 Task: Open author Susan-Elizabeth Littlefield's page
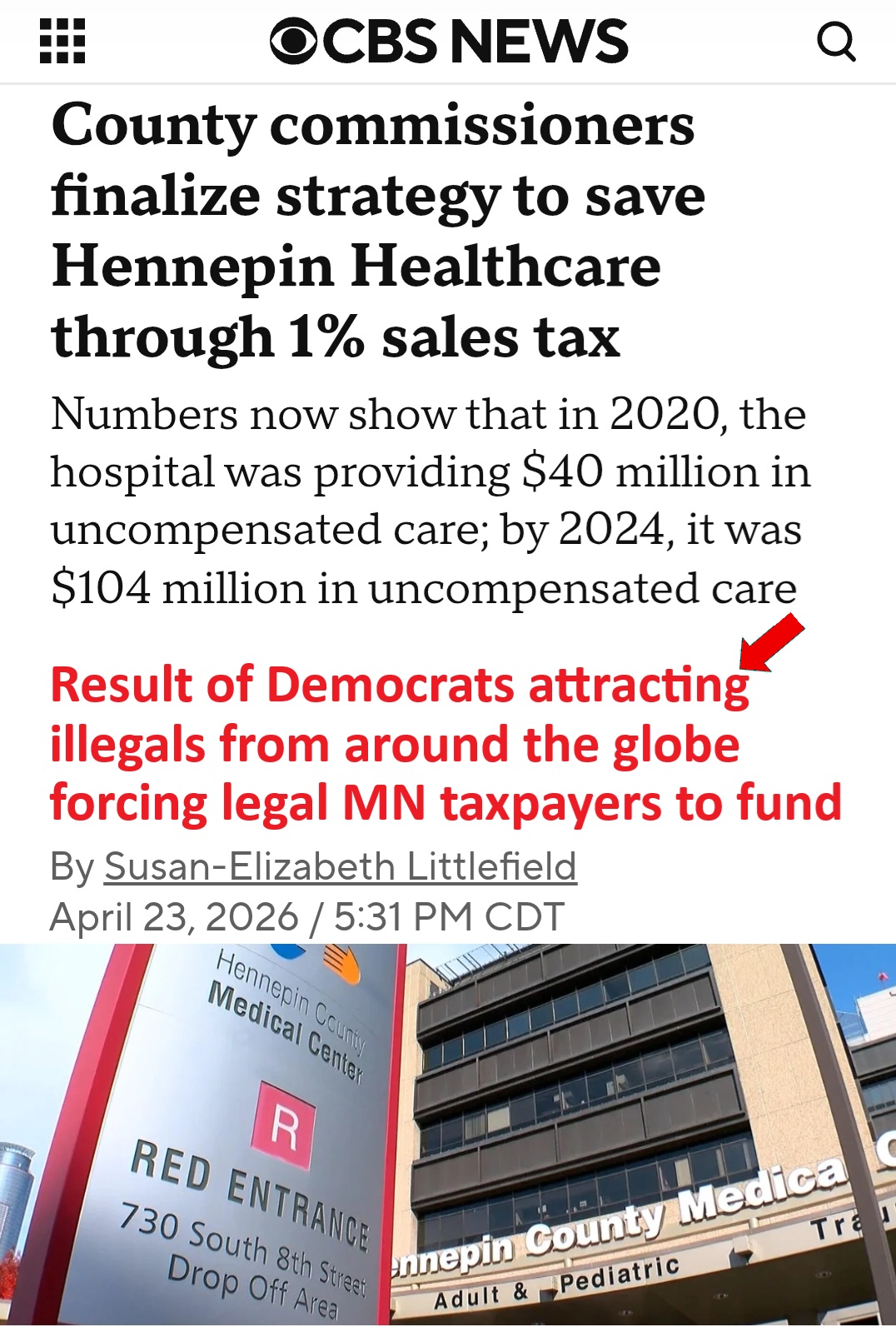[340, 866]
